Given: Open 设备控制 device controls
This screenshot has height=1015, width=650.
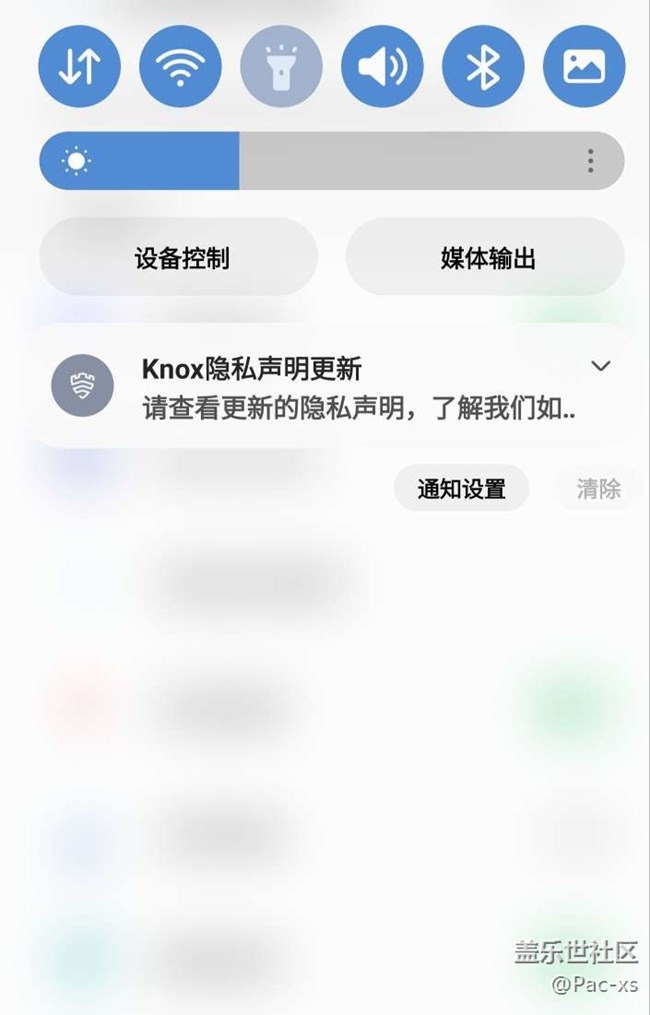Looking at the screenshot, I should [x=179, y=257].
